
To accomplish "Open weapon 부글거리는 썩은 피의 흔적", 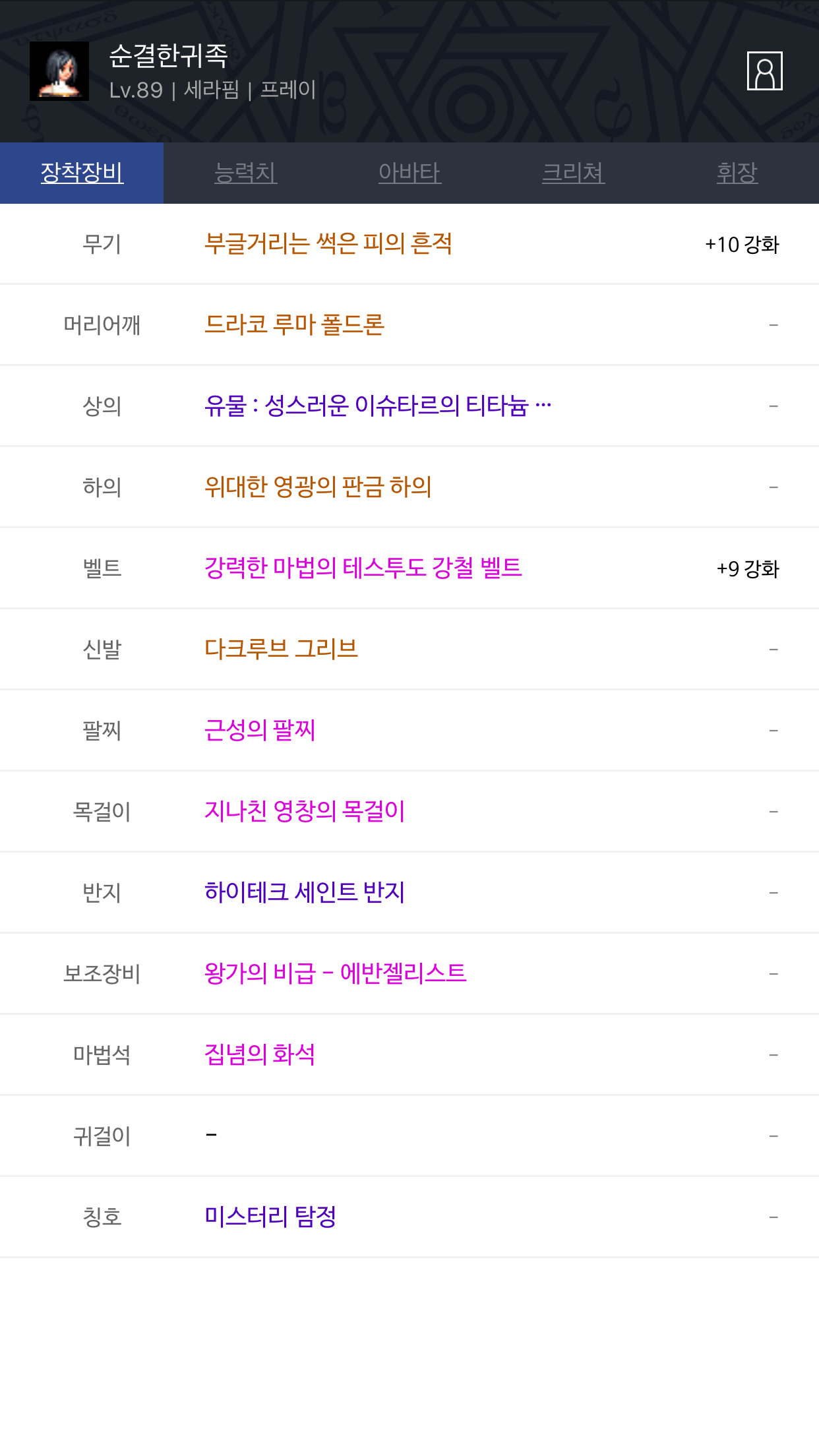I will [x=328, y=244].
